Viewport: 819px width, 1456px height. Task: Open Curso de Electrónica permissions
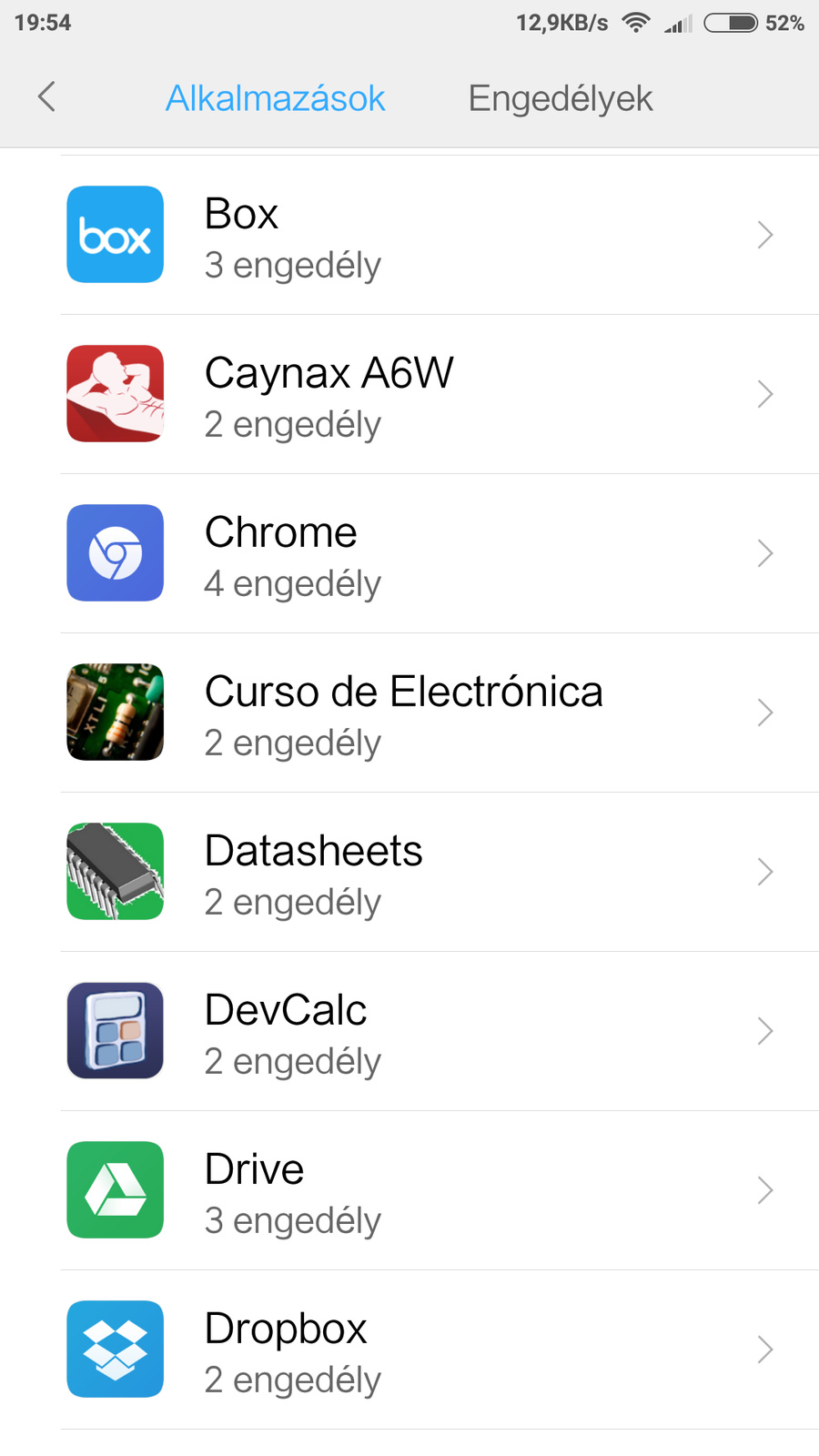[409, 713]
